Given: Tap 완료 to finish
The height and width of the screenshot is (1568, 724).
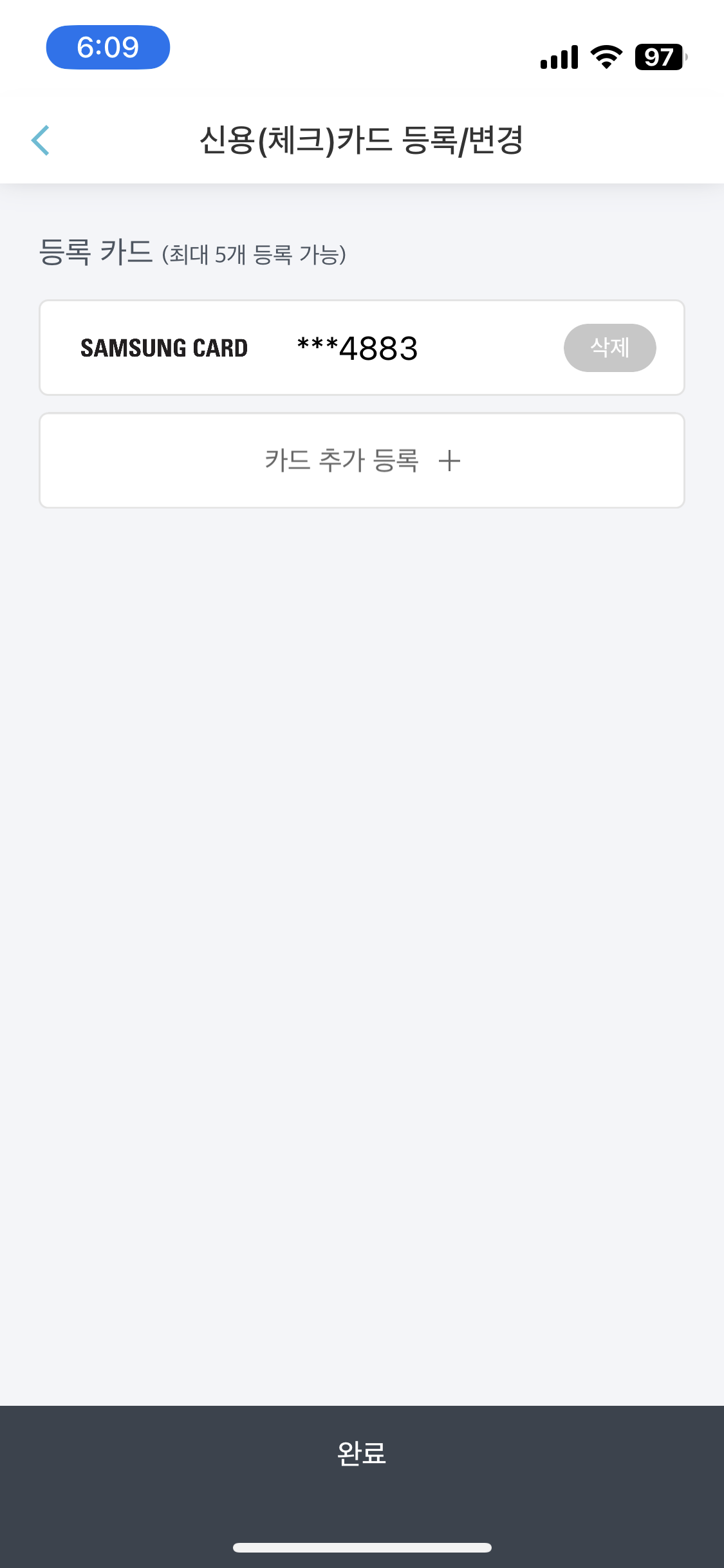Looking at the screenshot, I should (x=362, y=1453).
